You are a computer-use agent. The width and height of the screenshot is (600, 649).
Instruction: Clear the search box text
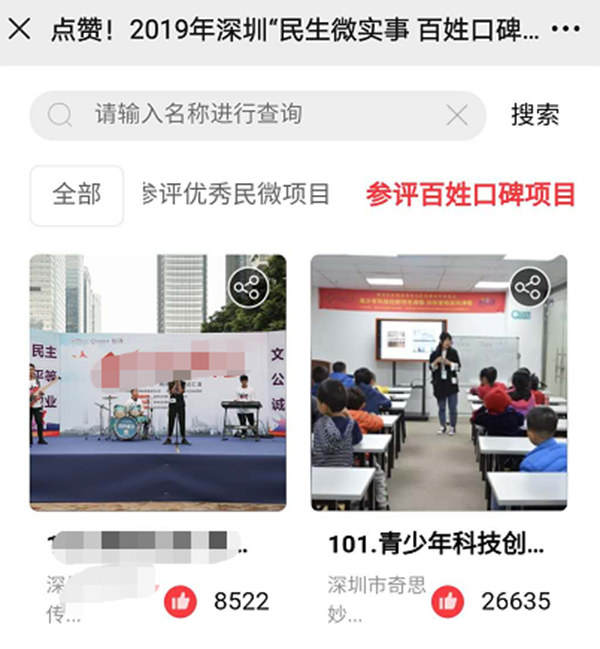click(x=456, y=116)
